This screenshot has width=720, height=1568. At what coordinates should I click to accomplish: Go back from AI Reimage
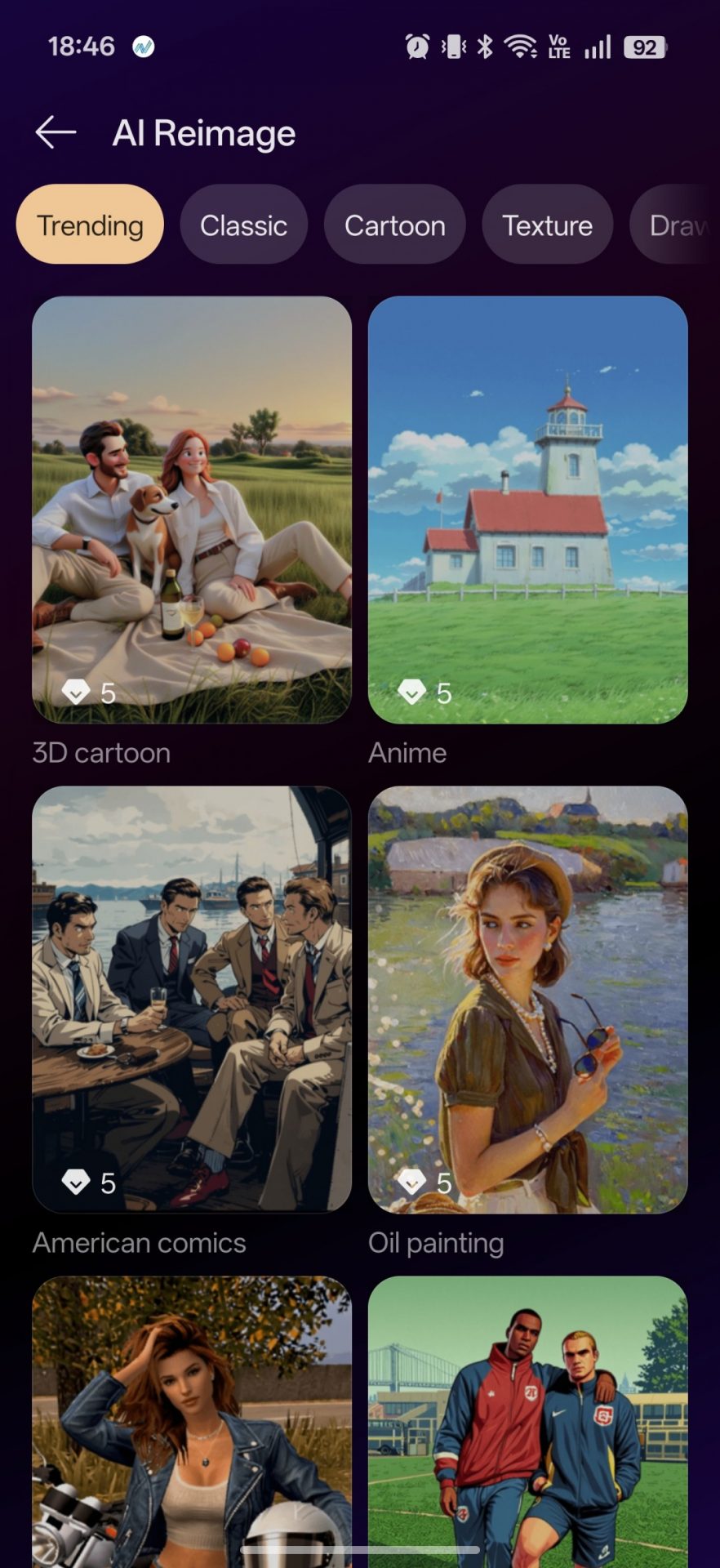tap(56, 132)
